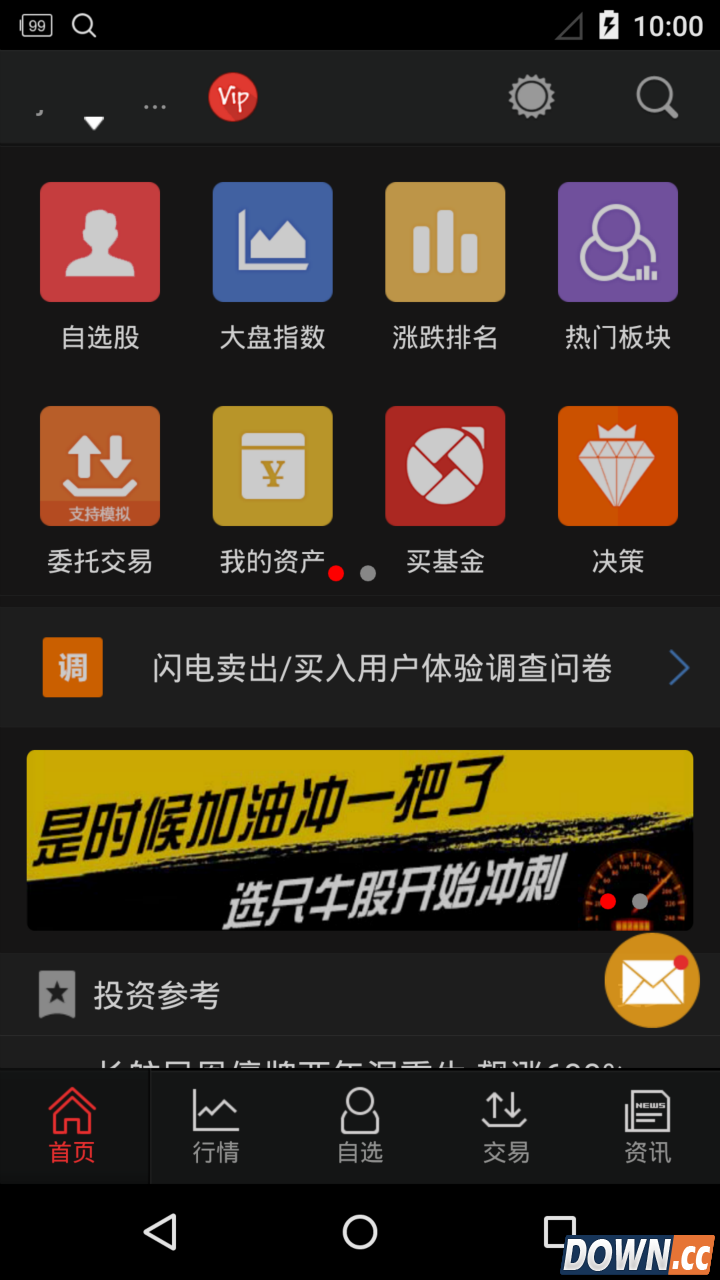Image resolution: width=720 pixels, height=1280 pixels.
Task: Open settings via the gear icon
Action: coord(531,97)
